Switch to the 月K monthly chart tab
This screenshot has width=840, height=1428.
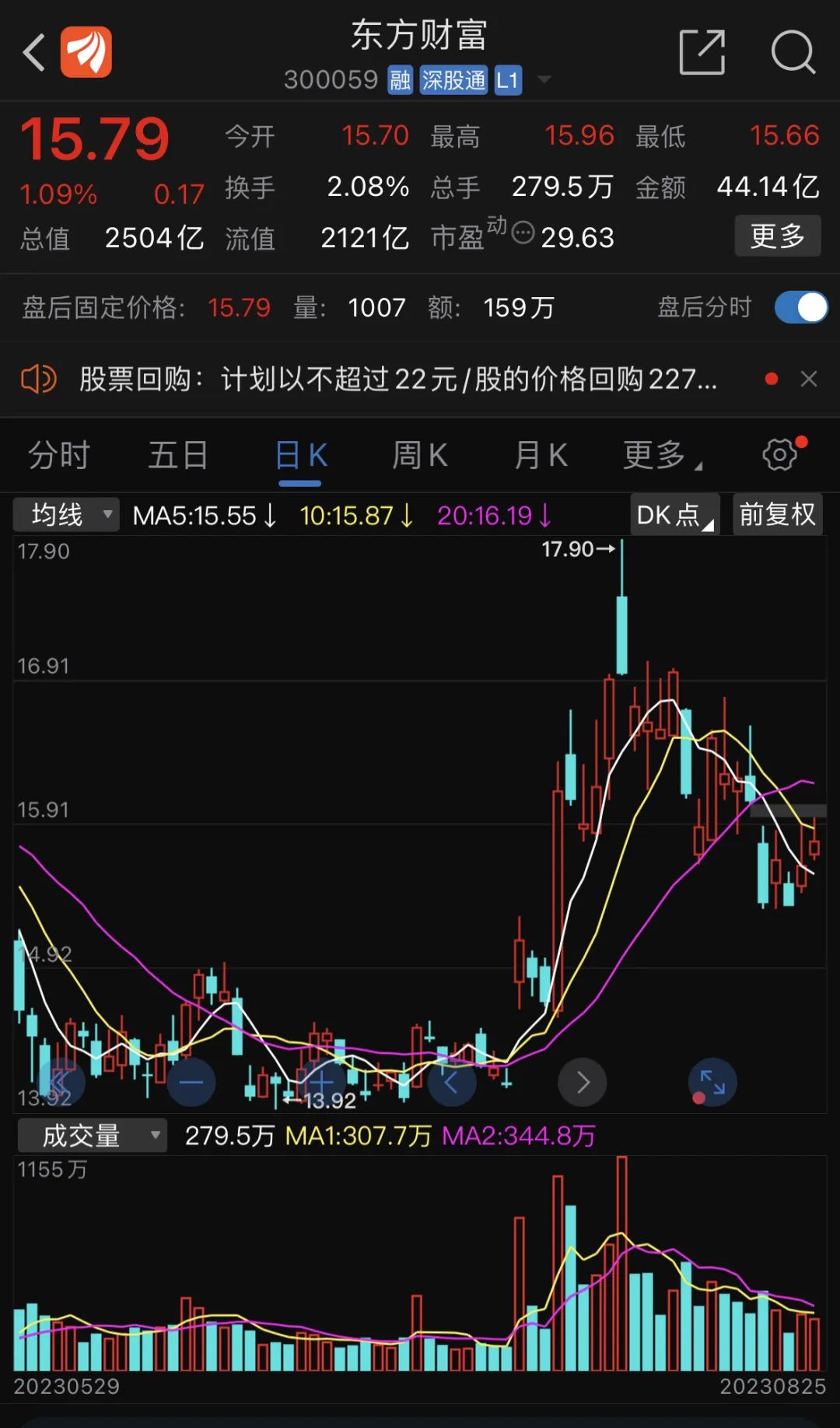(541, 455)
